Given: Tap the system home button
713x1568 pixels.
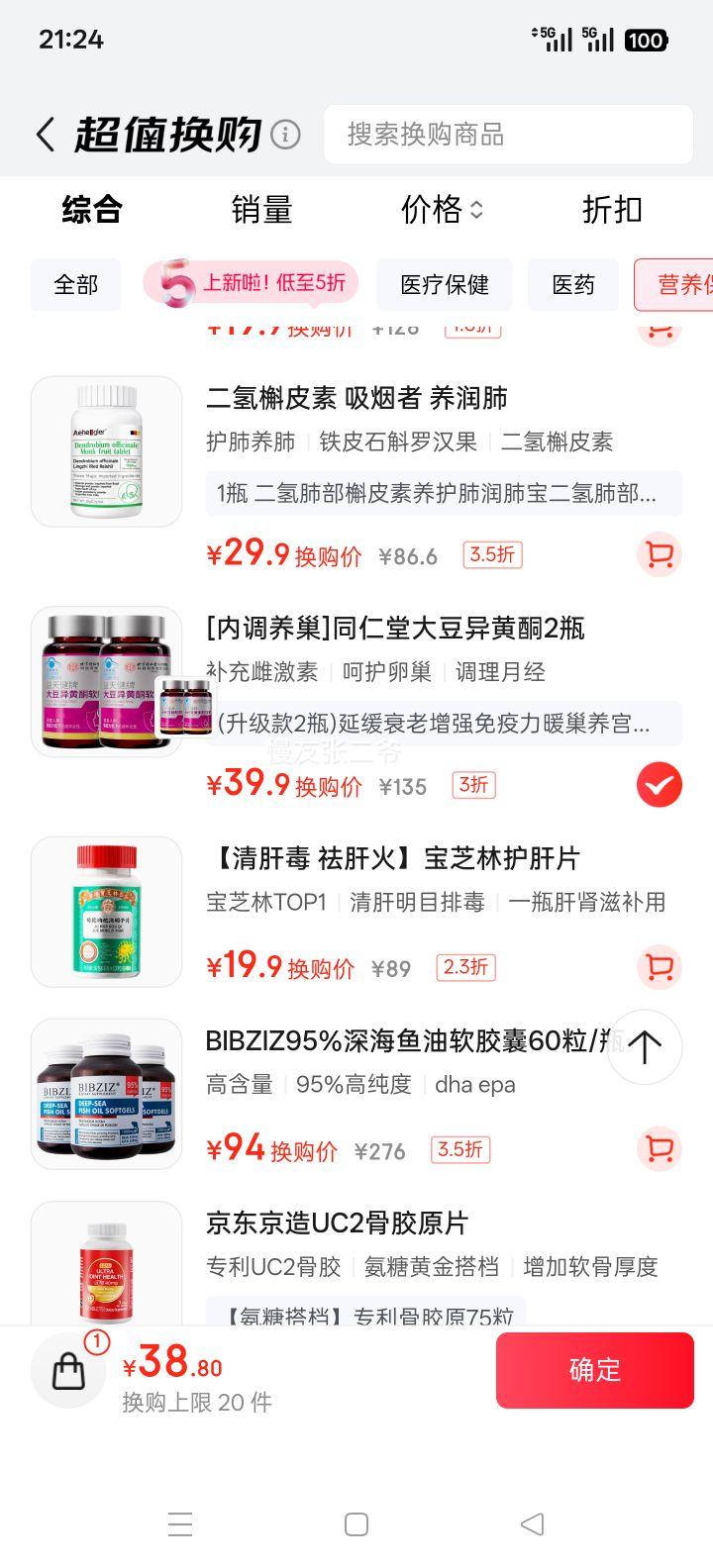Looking at the screenshot, I should pos(356,1524).
